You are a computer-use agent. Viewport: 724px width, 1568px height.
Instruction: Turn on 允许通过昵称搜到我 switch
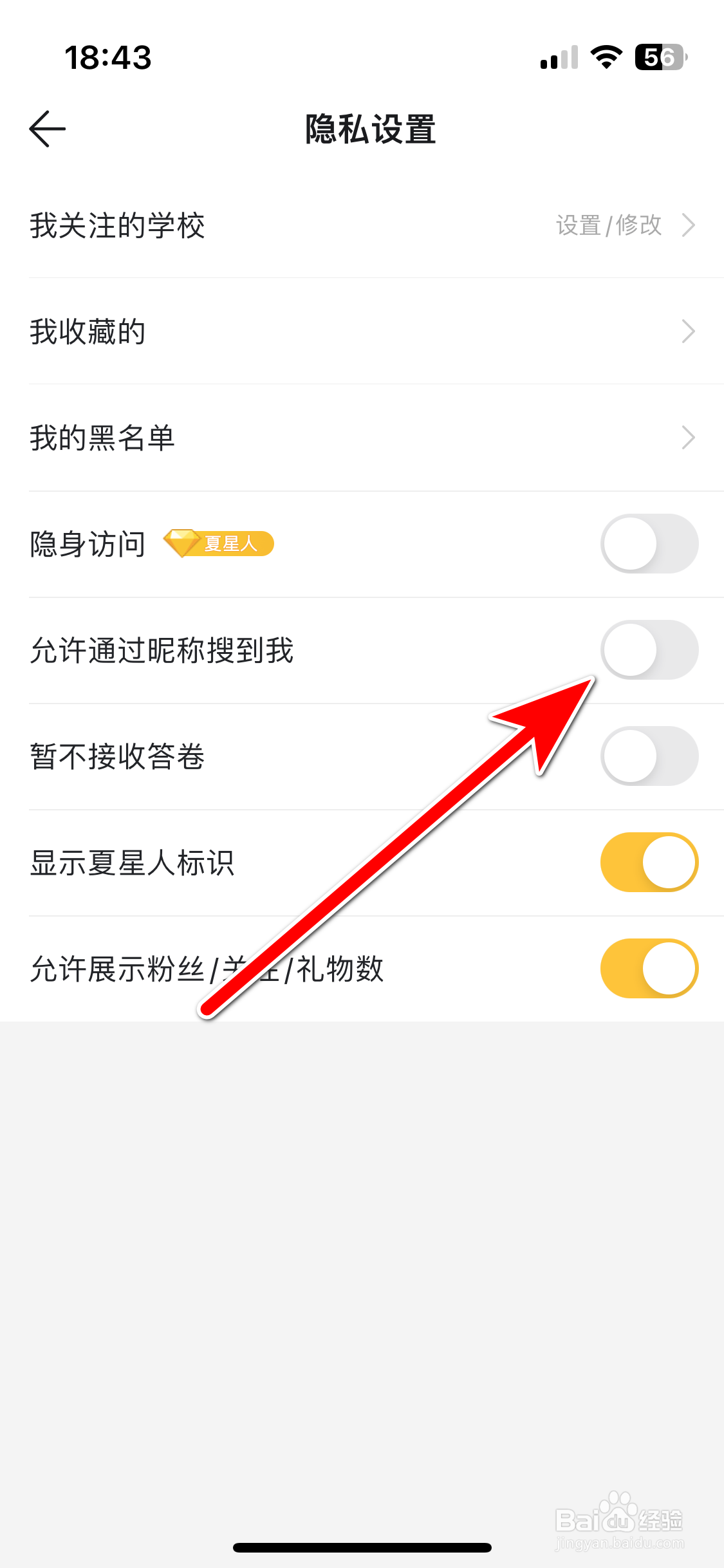(x=649, y=650)
